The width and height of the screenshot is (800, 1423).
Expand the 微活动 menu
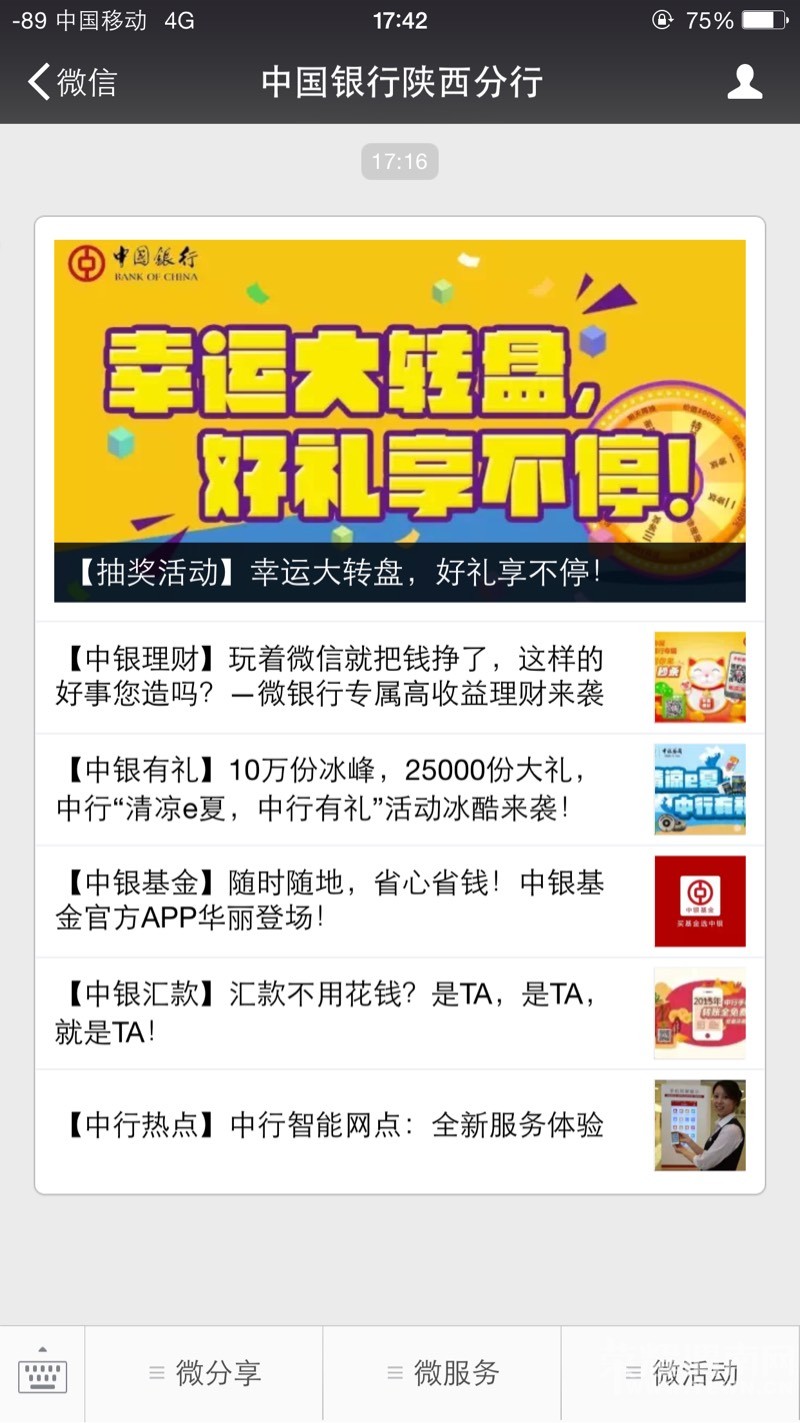[681, 1374]
